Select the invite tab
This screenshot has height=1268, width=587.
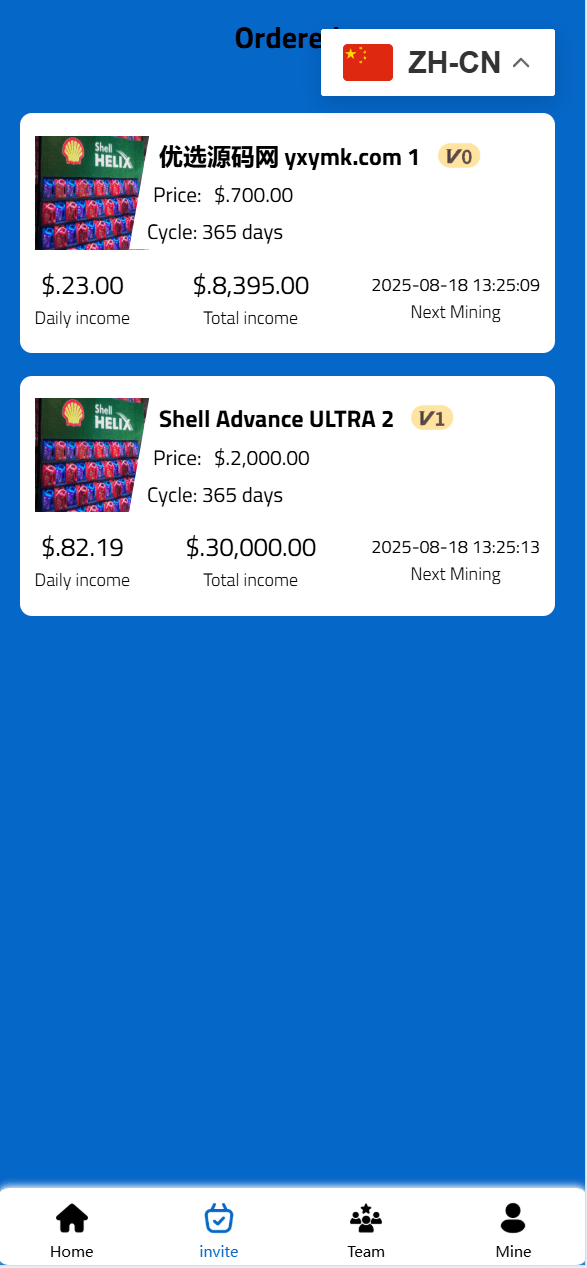pos(219,1230)
